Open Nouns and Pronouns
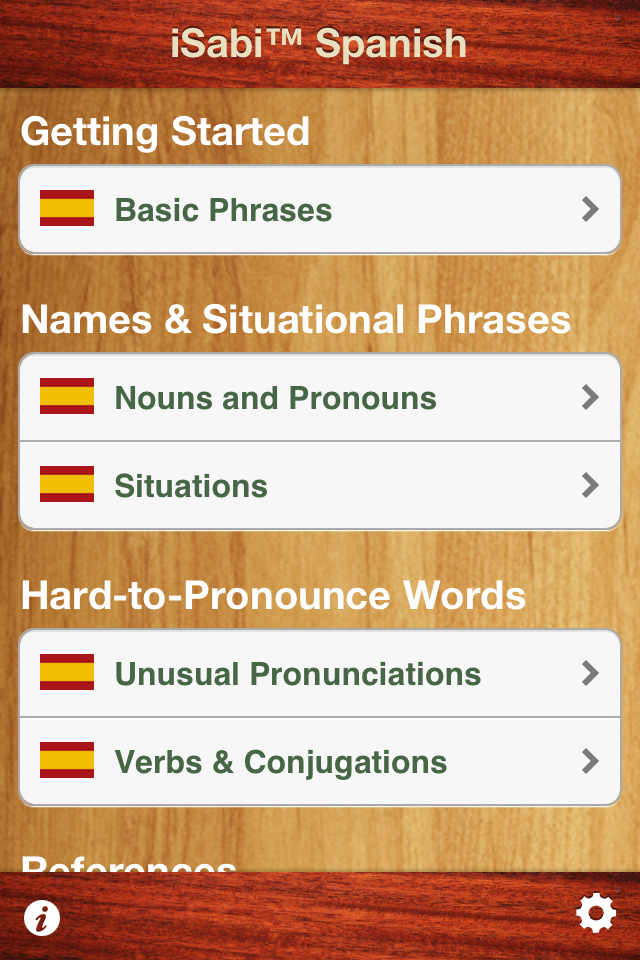The image size is (640, 960). (320, 398)
